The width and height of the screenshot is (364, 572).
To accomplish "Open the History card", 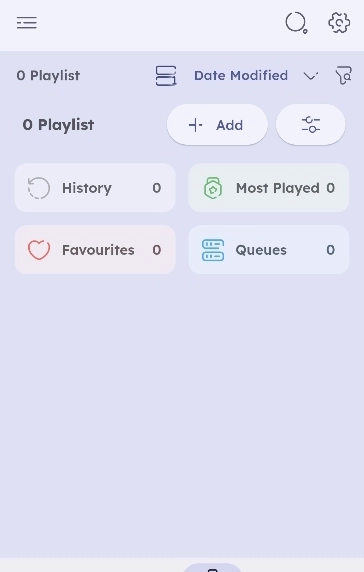I will [x=95, y=188].
